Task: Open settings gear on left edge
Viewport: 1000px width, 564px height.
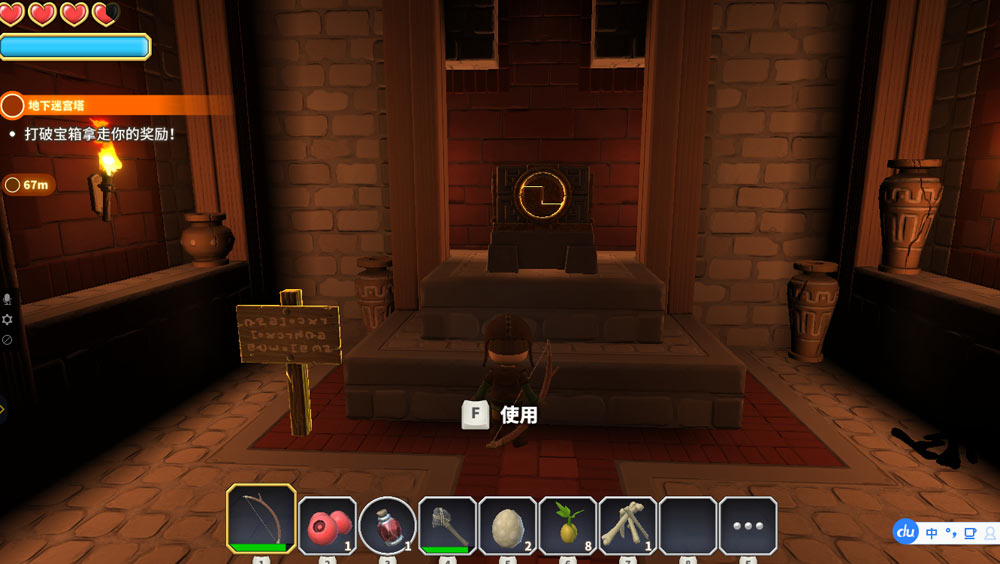Action: 7,319
